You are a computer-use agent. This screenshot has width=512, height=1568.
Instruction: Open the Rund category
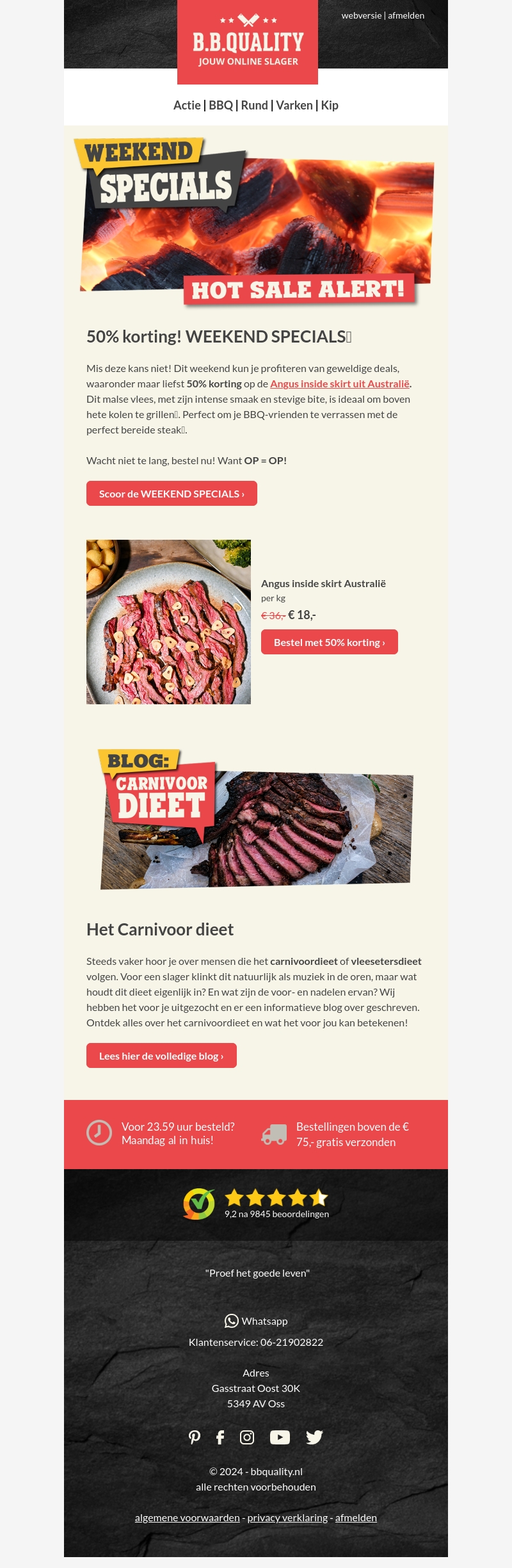pos(254,106)
